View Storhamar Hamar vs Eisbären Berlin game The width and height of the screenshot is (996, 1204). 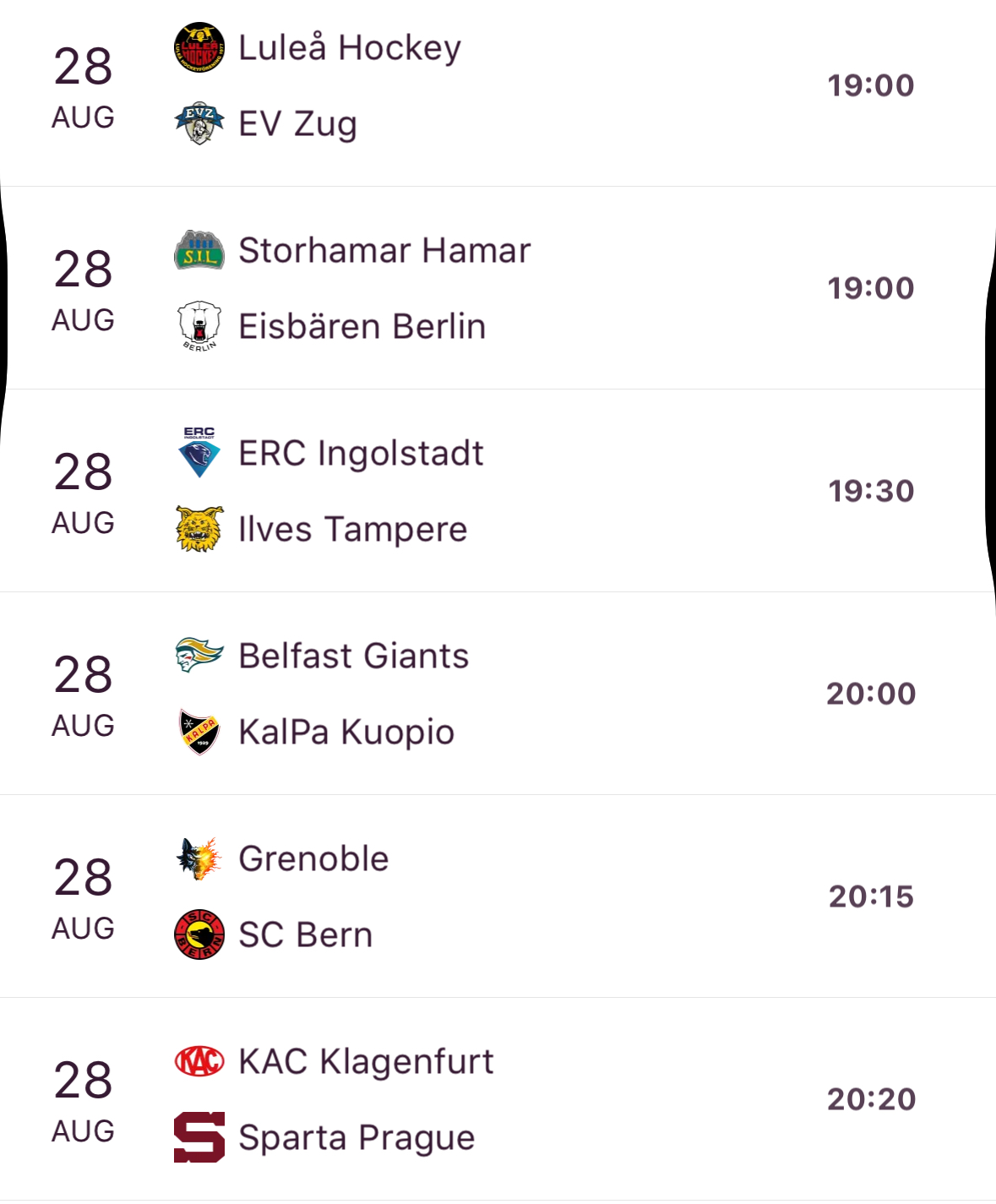pos(498,288)
